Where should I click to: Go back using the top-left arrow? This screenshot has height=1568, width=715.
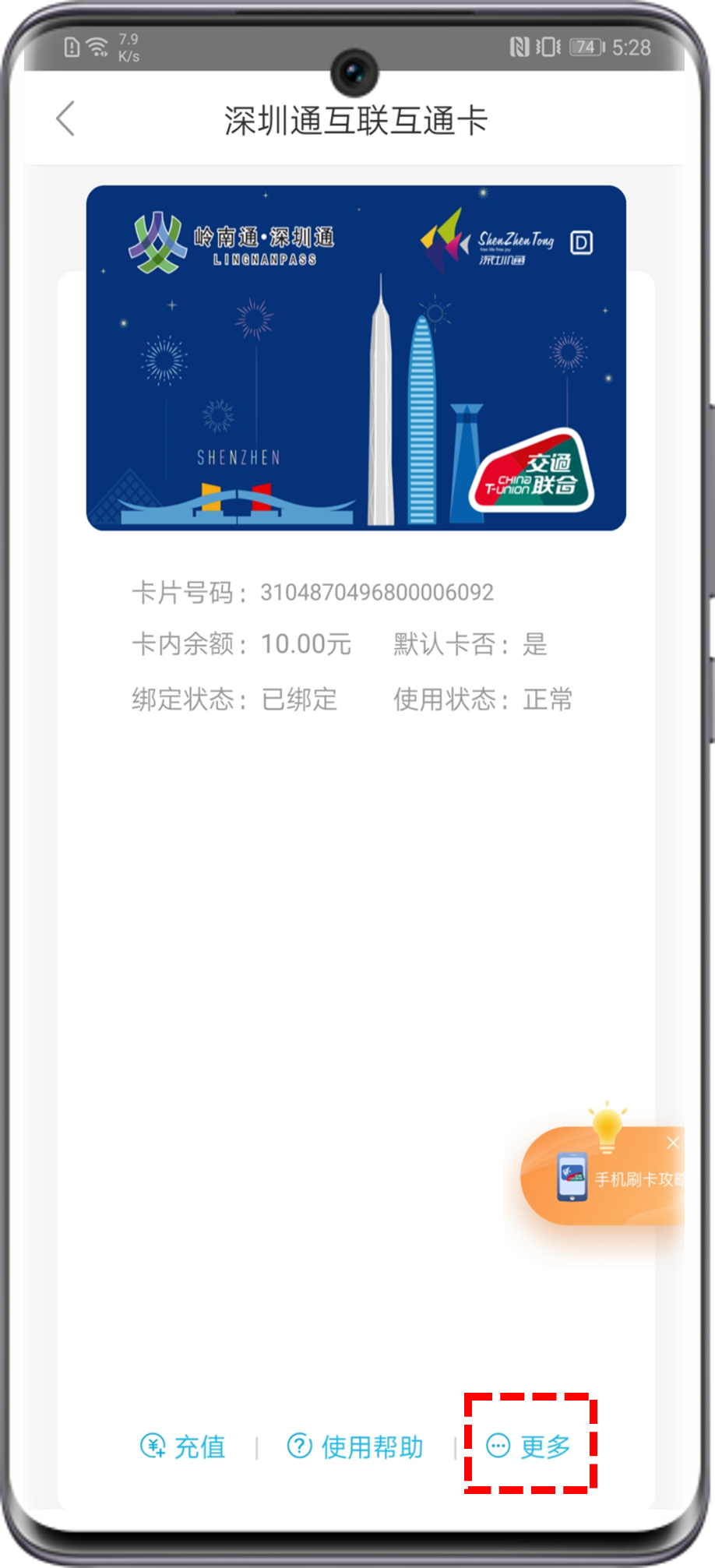(66, 119)
